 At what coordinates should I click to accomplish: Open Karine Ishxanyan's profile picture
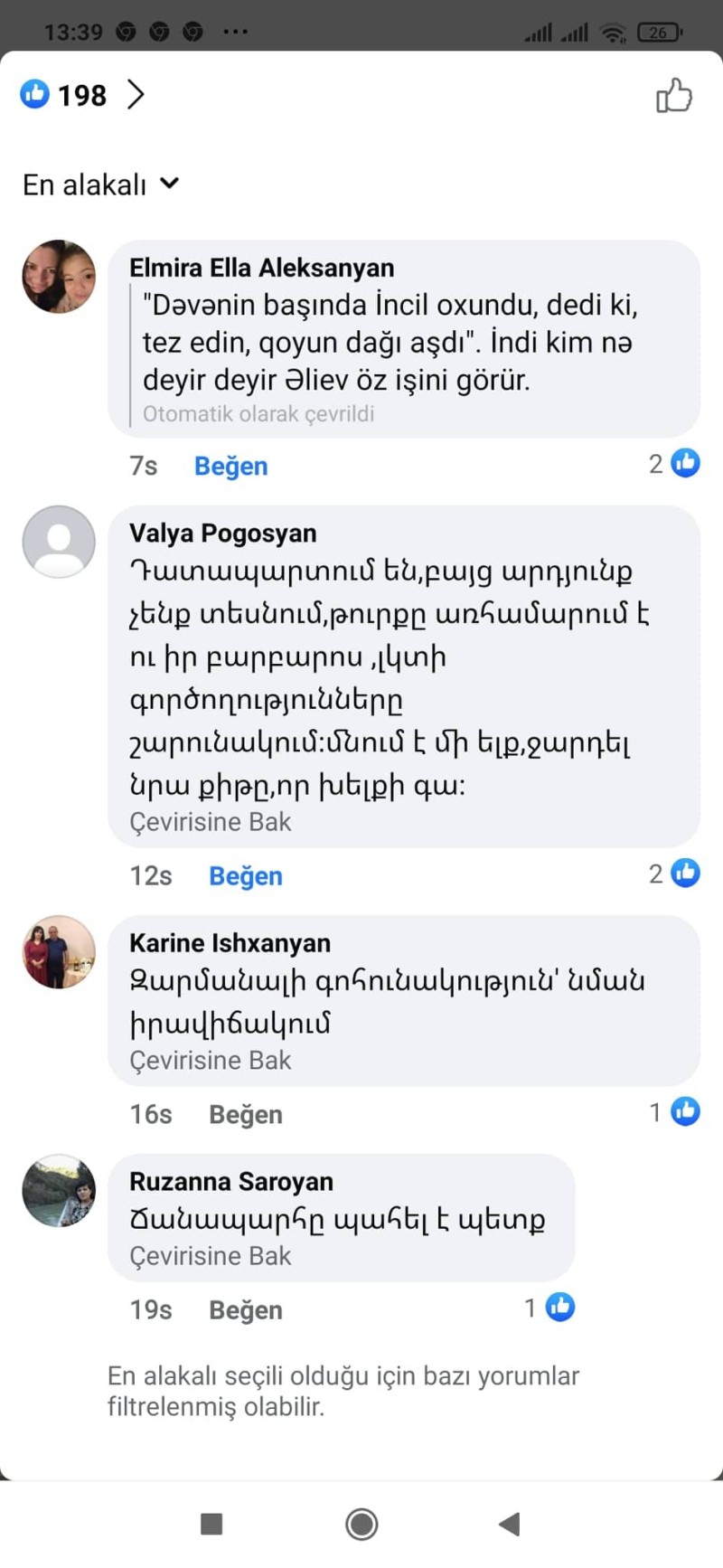(x=59, y=952)
